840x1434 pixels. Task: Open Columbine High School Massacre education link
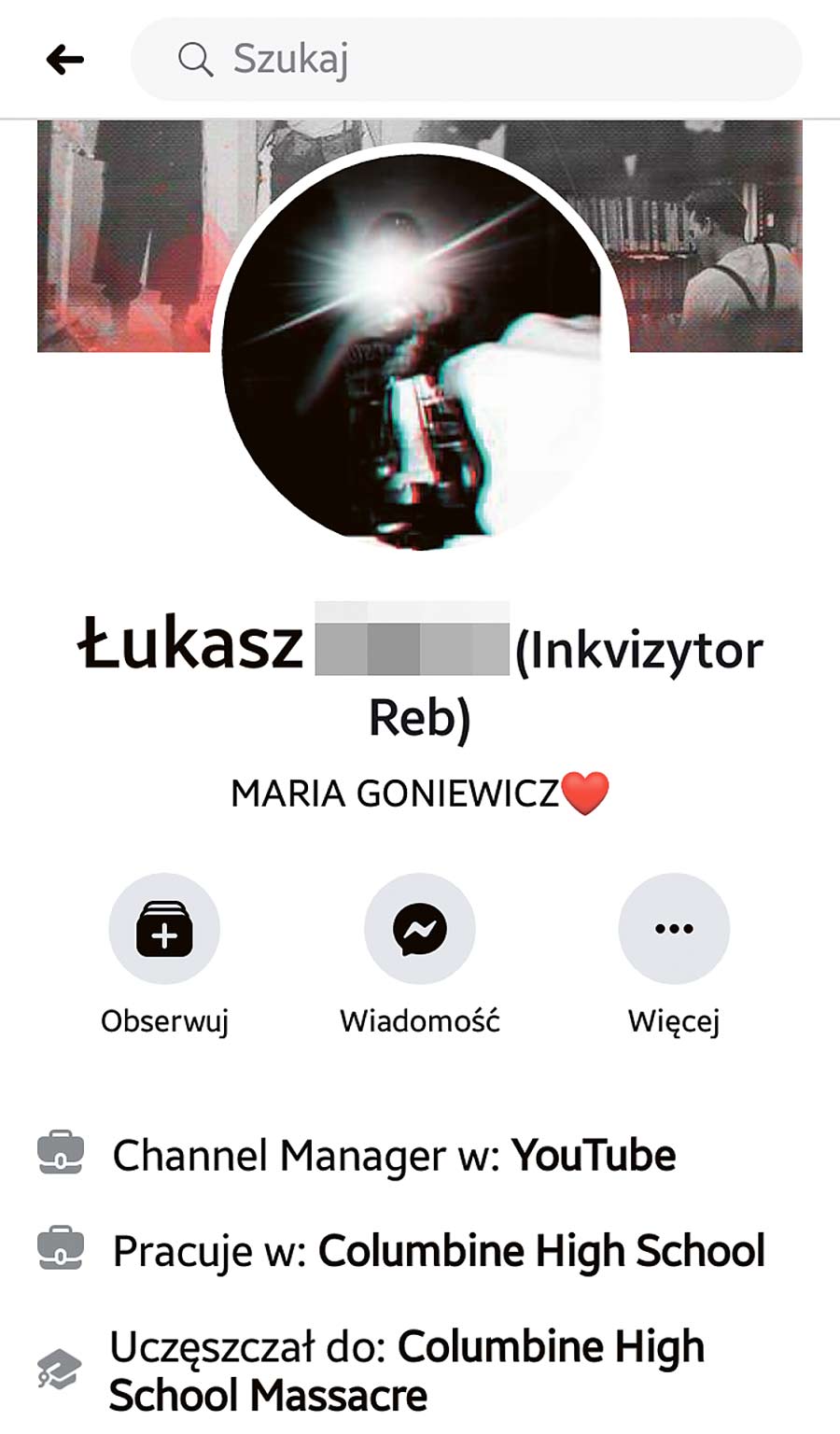406,1371
